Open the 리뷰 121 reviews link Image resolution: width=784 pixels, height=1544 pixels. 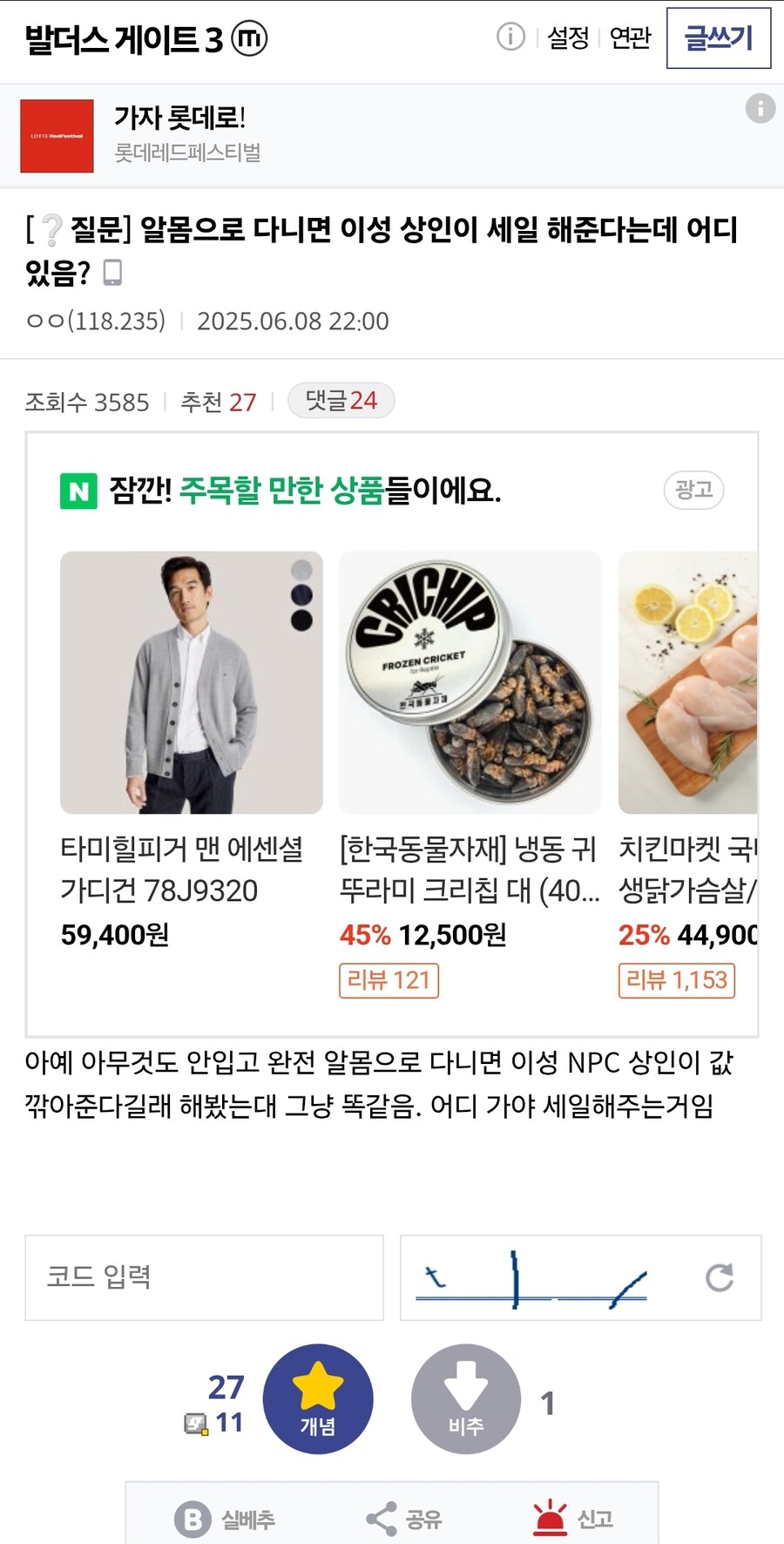click(389, 981)
